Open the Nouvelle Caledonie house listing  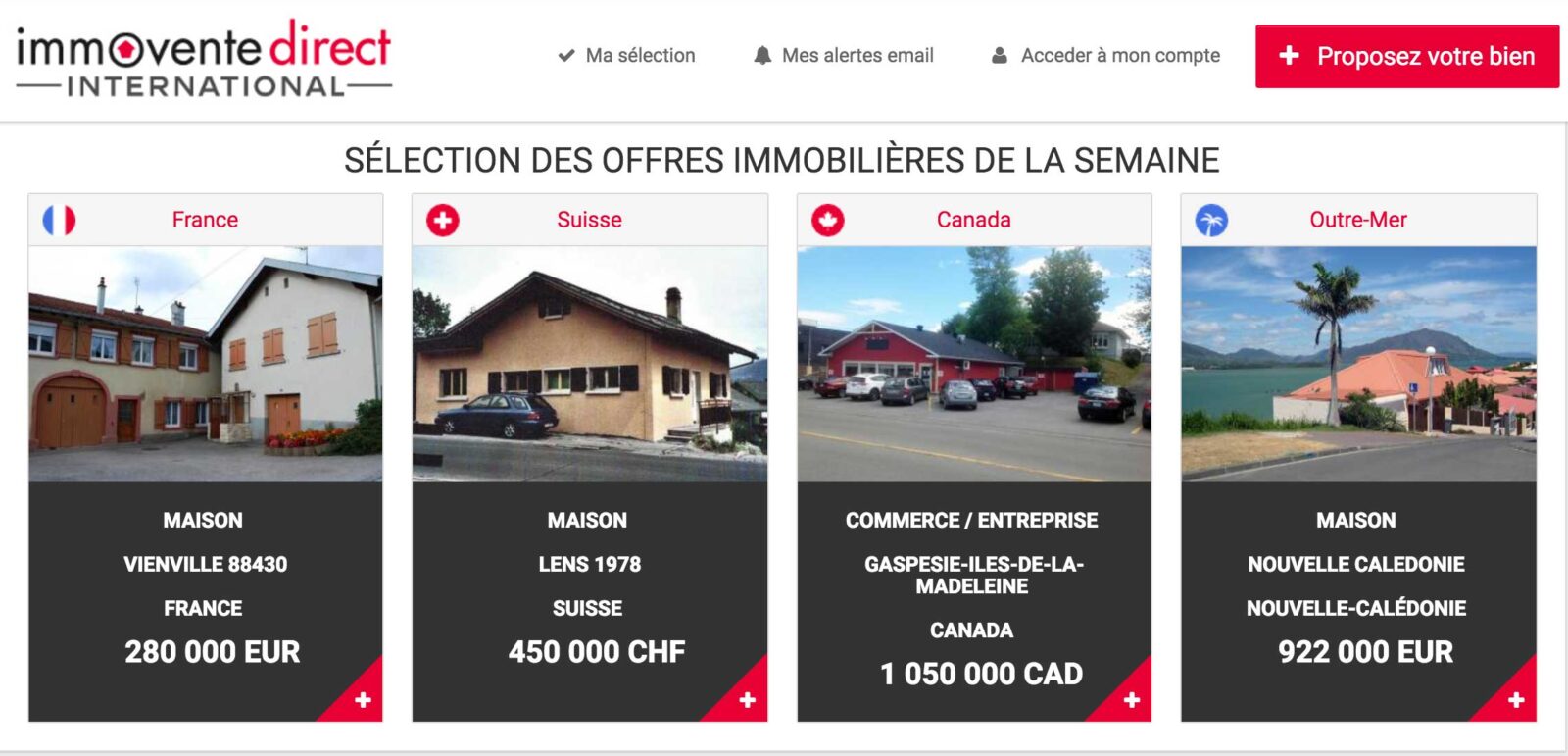[x=1357, y=564]
